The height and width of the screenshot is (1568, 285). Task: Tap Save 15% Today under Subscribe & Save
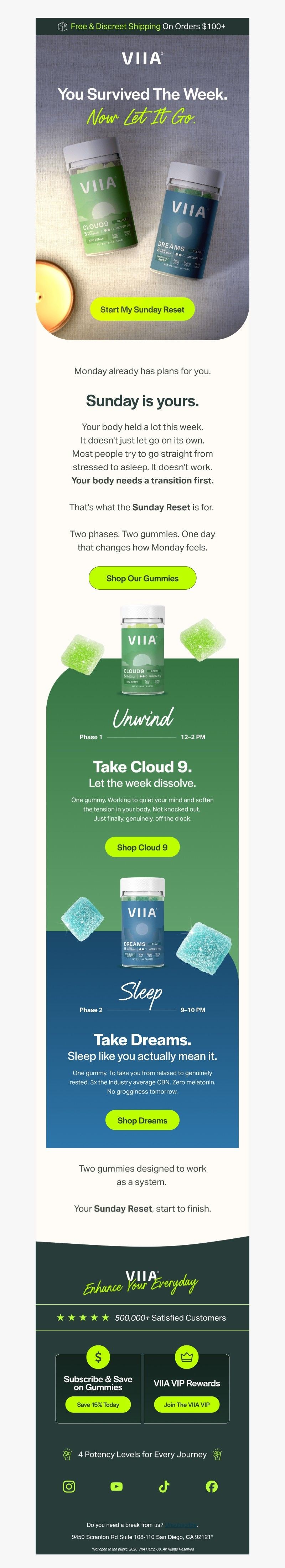pyautogui.click(x=98, y=1404)
